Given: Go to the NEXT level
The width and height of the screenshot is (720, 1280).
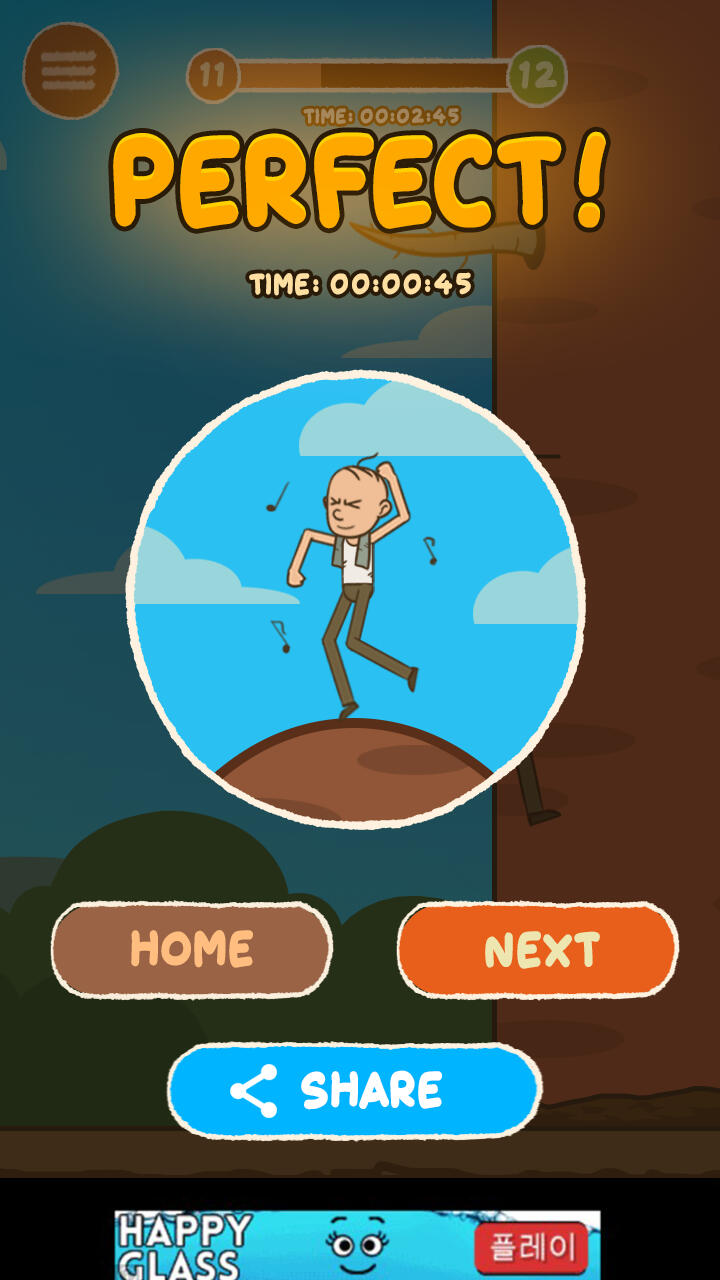Looking at the screenshot, I should point(538,949).
